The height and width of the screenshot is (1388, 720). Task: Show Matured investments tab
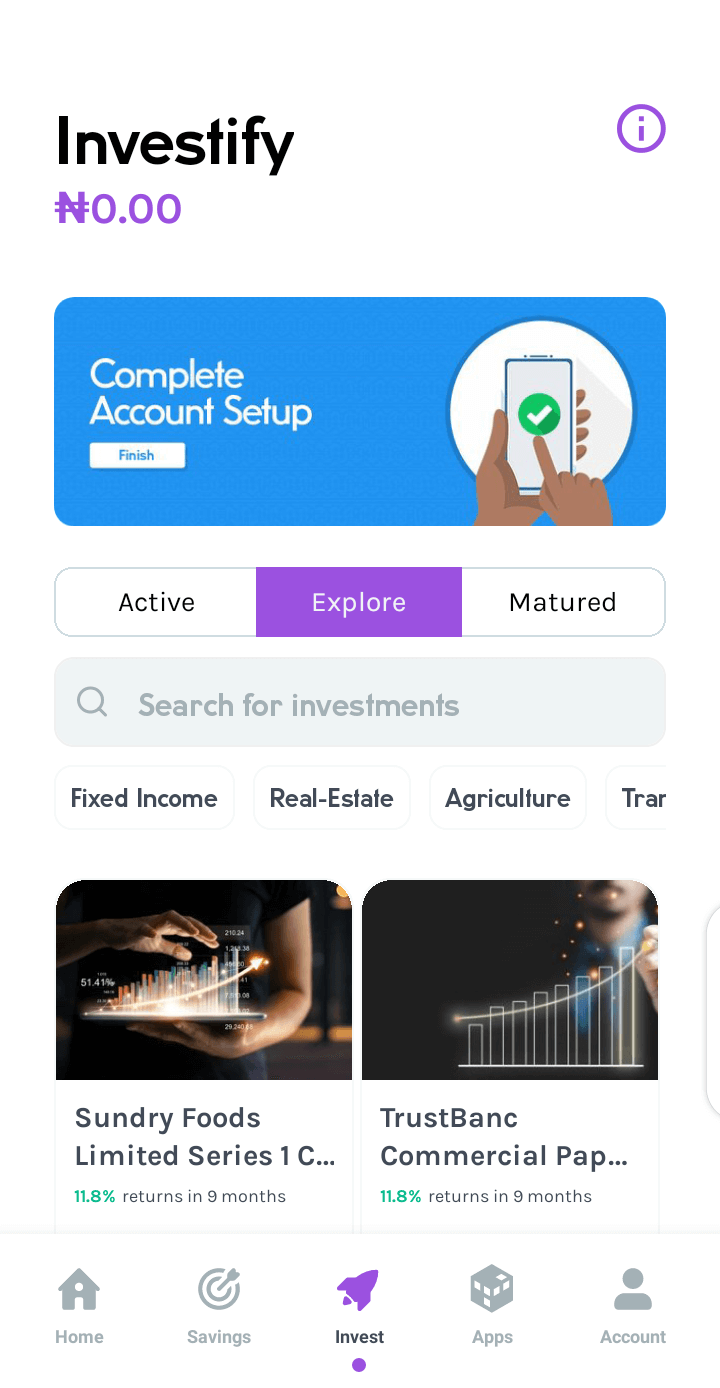pyautogui.click(x=562, y=602)
